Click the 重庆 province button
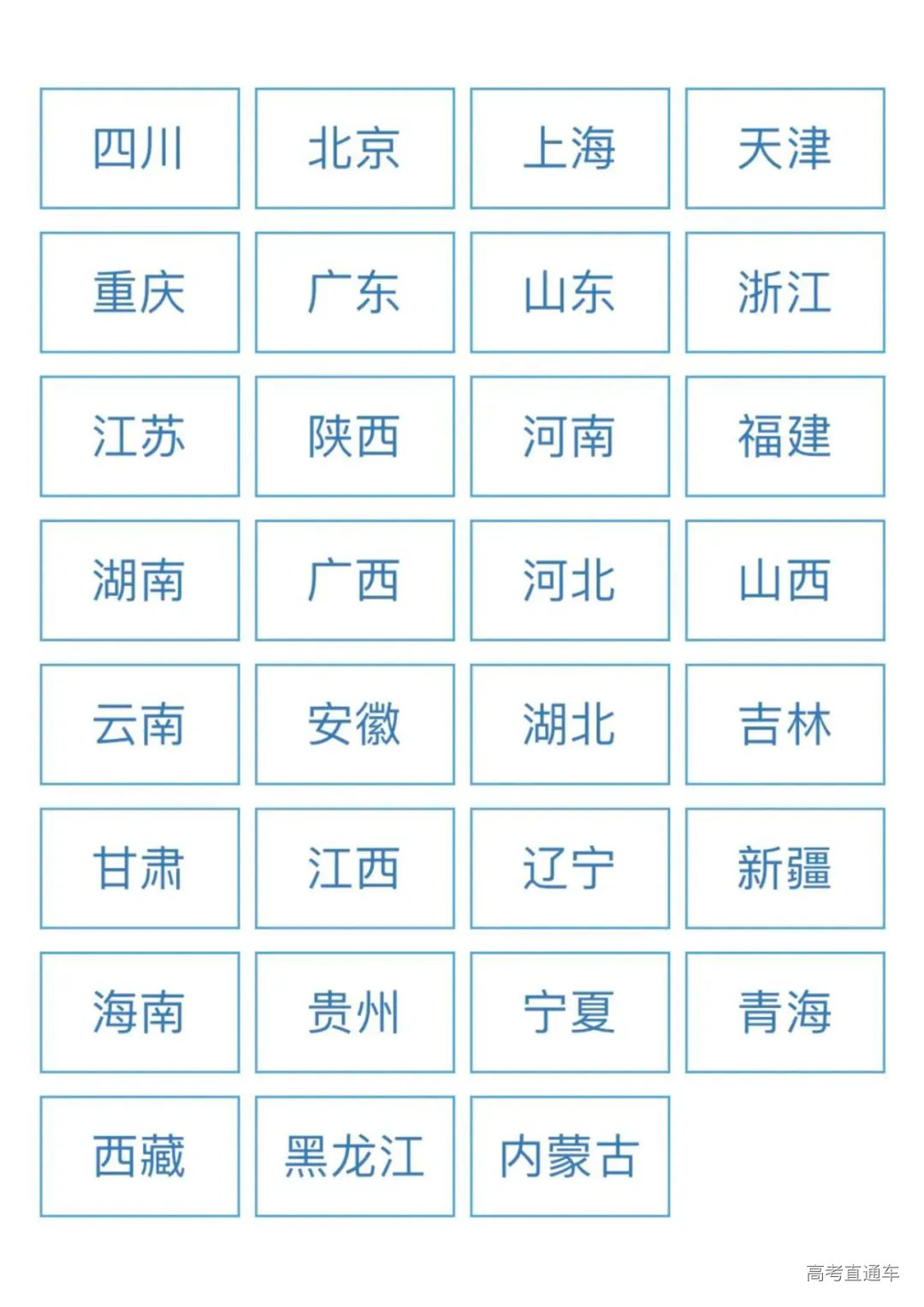This screenshot has height=1307, width=924. pos(139,291)
